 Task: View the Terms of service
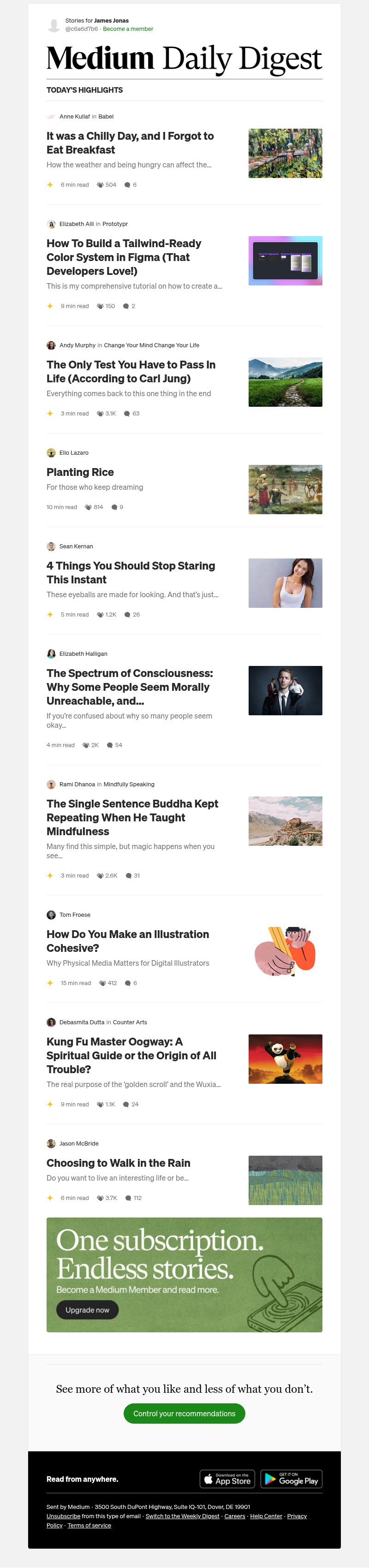click(89, 1525)
